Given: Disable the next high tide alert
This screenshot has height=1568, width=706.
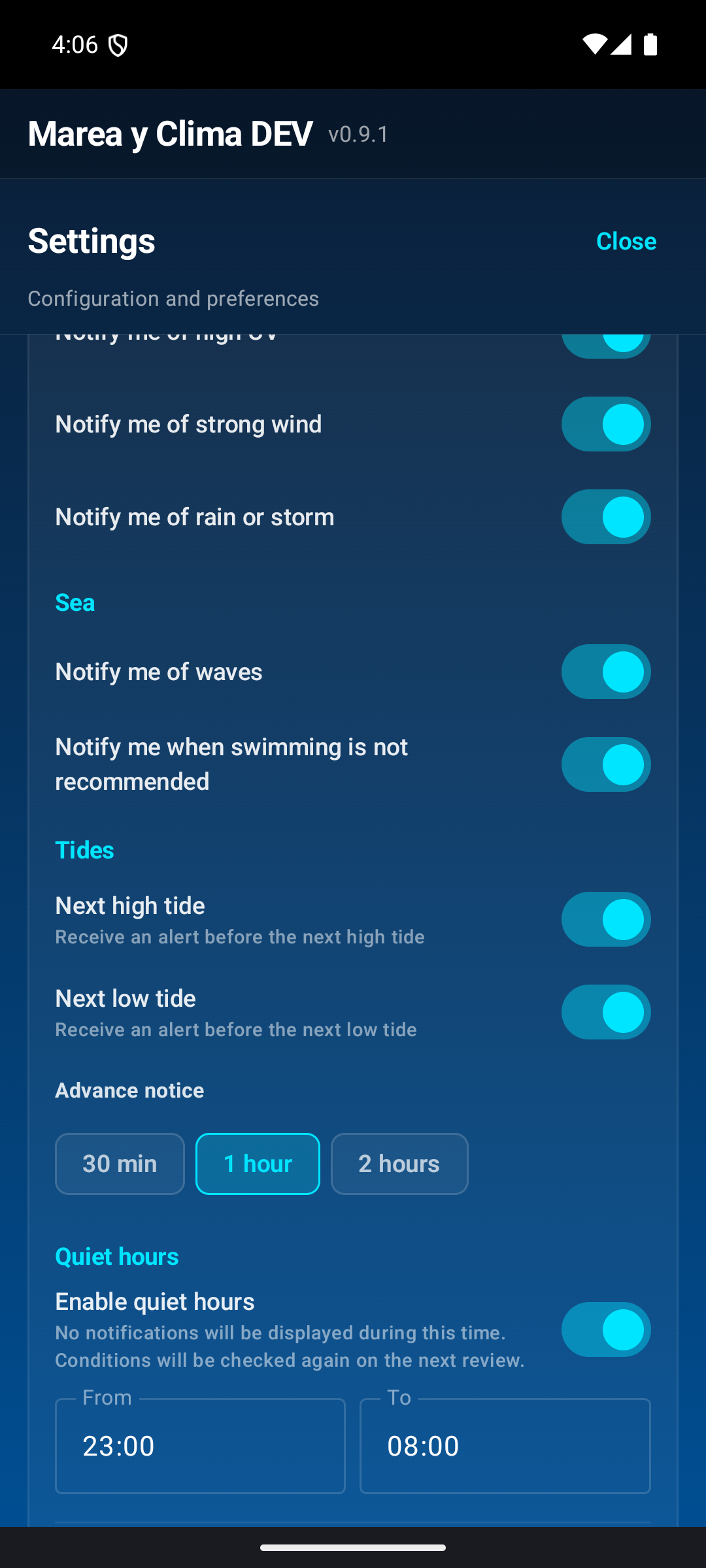Looking at the screenshot, I should 606,919.
